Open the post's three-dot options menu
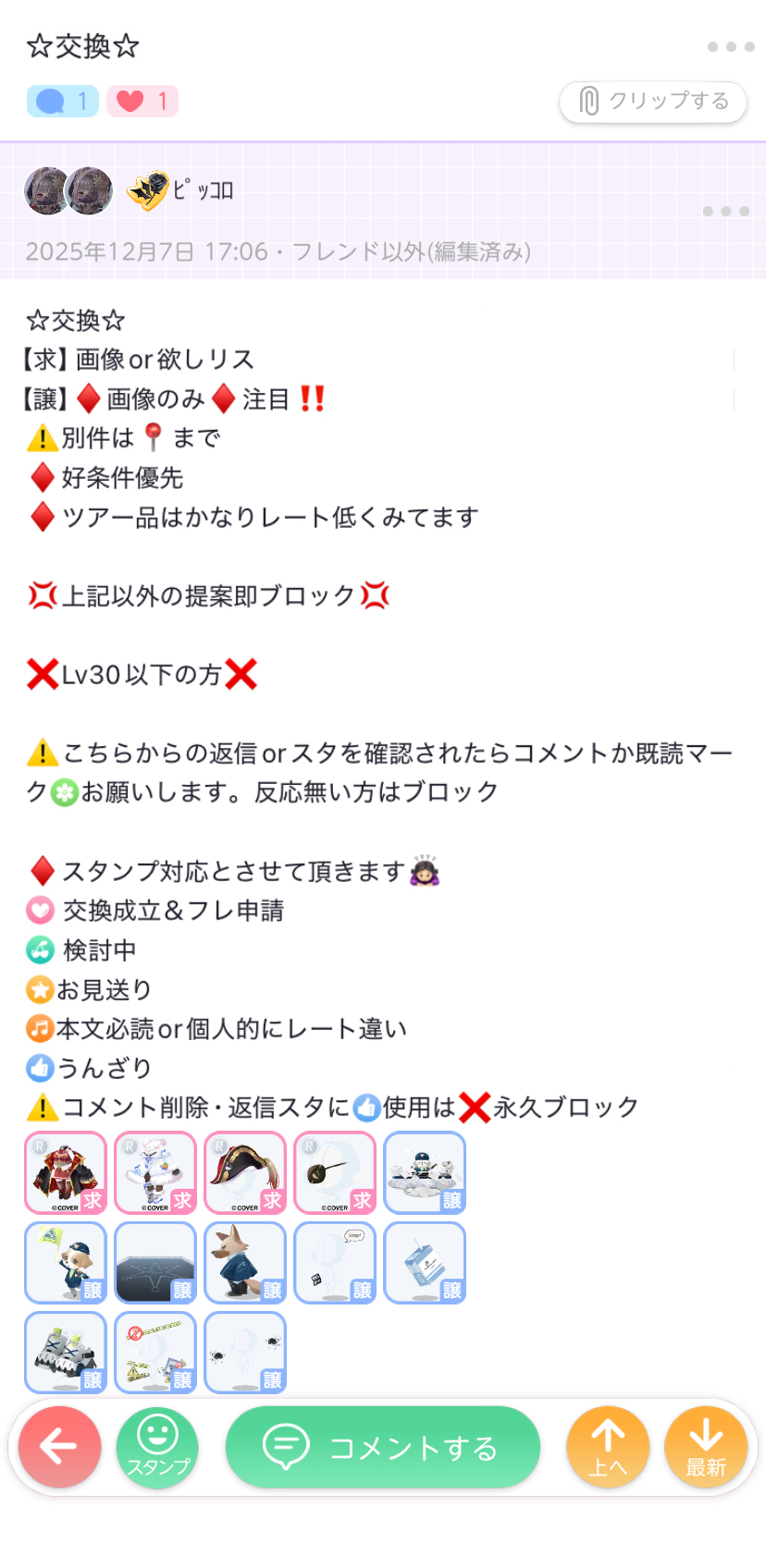 [x=725, y=212]
